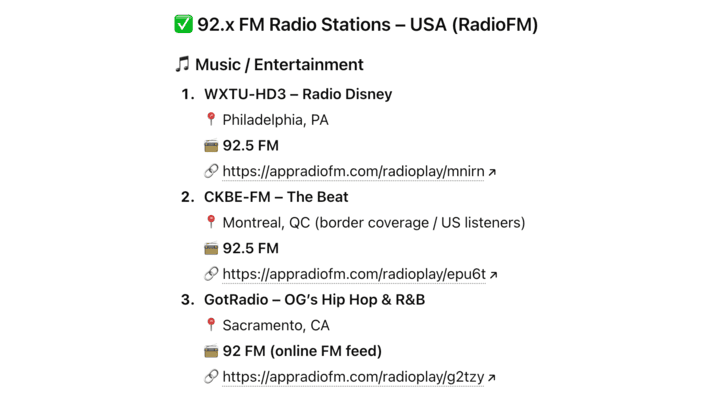Image resolution: width=706 pixels, height=400 pixels.
Task: Open the radioplay/g2tzy link for GotRadio
Action: [x=353, y=377]
